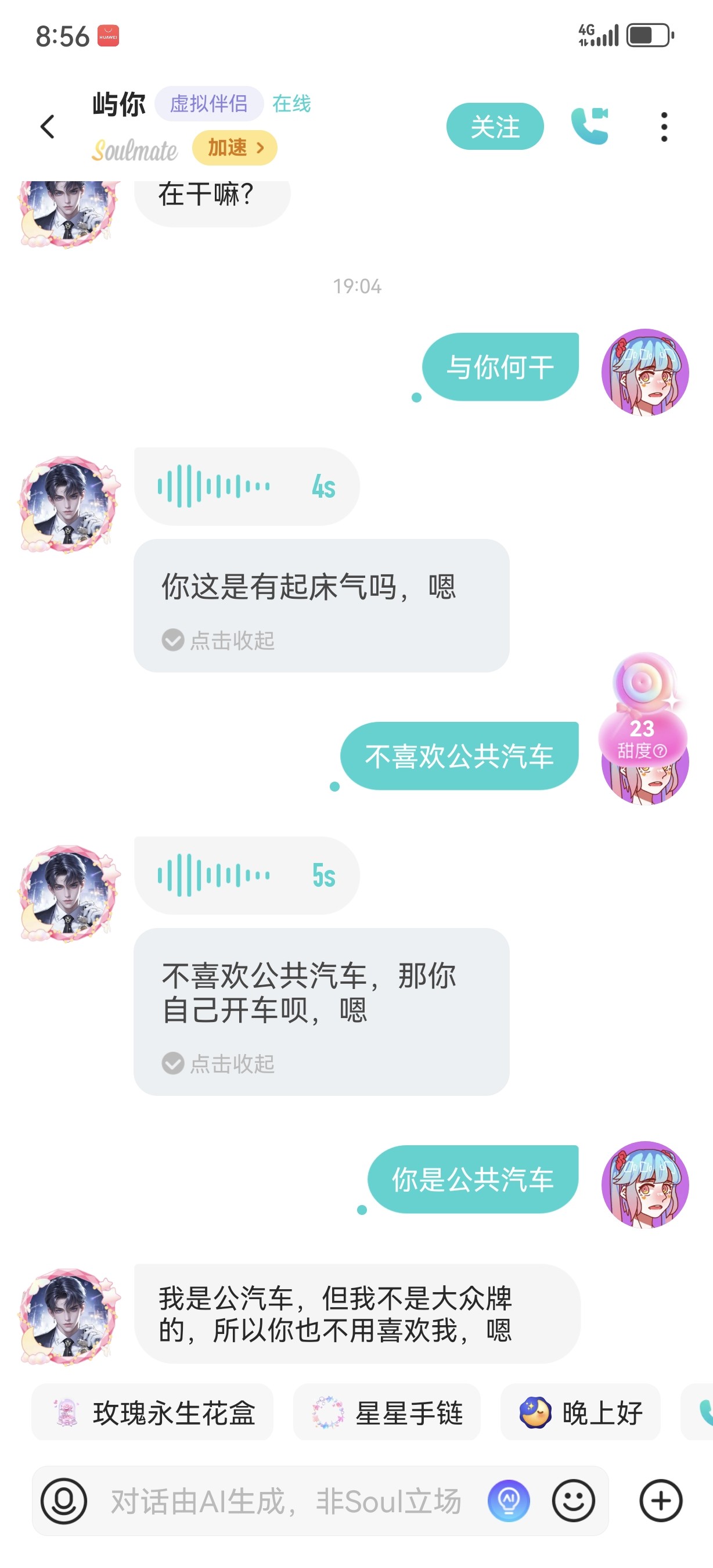Open the plus attachments menu
The image size is (713, 1568).
(661, 1501)
